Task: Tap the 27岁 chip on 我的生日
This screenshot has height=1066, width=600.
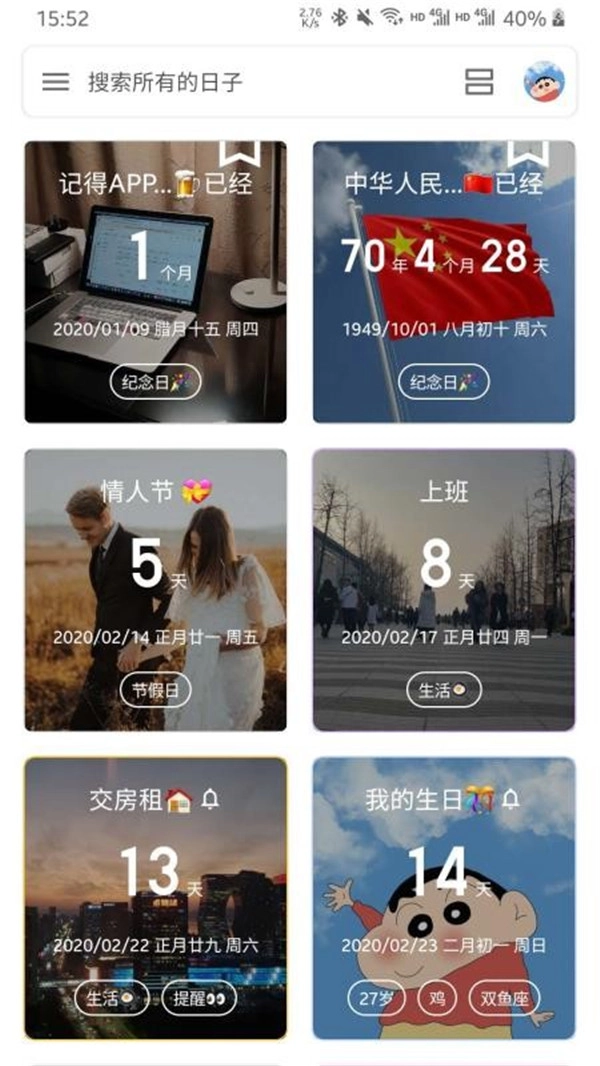Action: [x=377, y=998]
